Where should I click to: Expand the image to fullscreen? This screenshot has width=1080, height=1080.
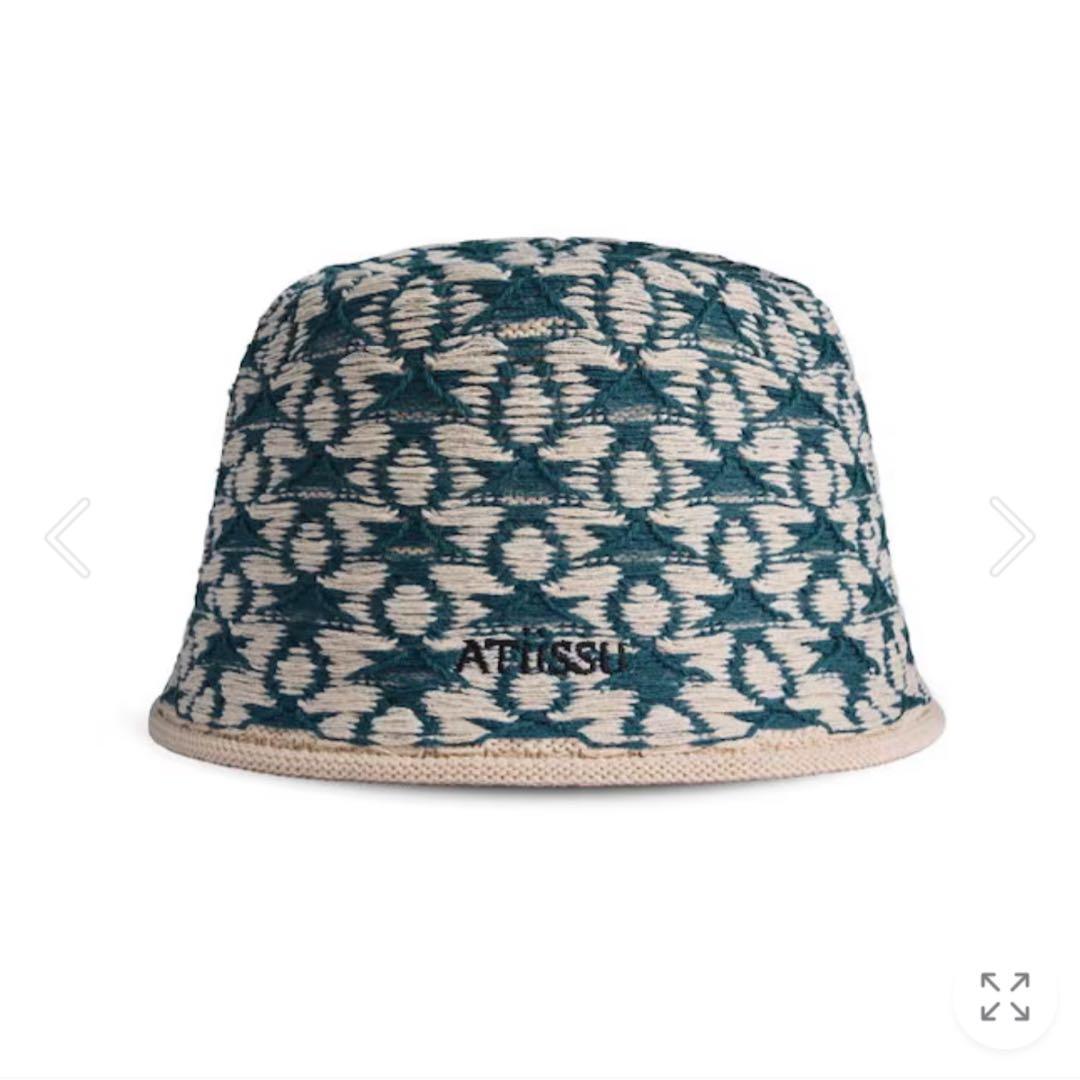pyautogui.click(x=1004, y=996)
